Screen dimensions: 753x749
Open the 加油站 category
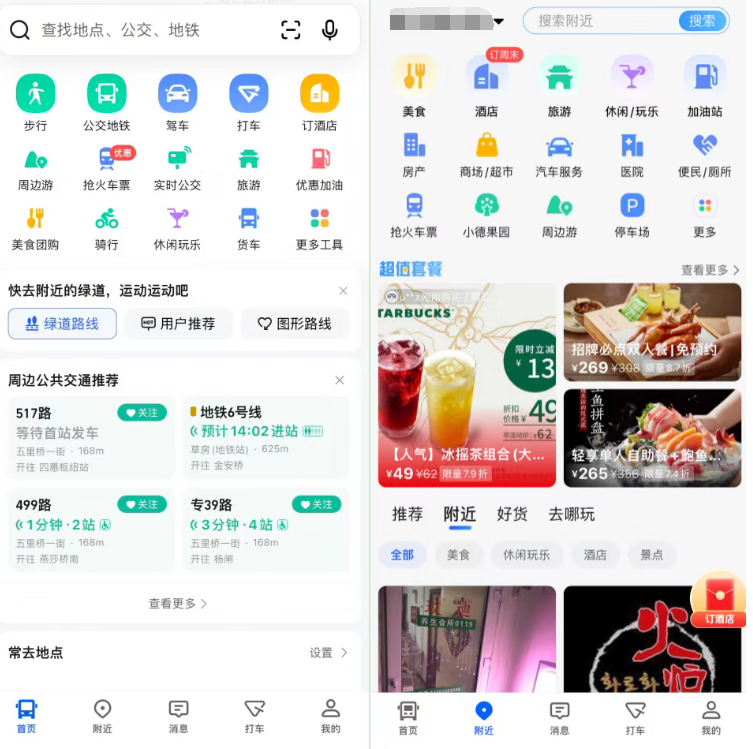704,86
